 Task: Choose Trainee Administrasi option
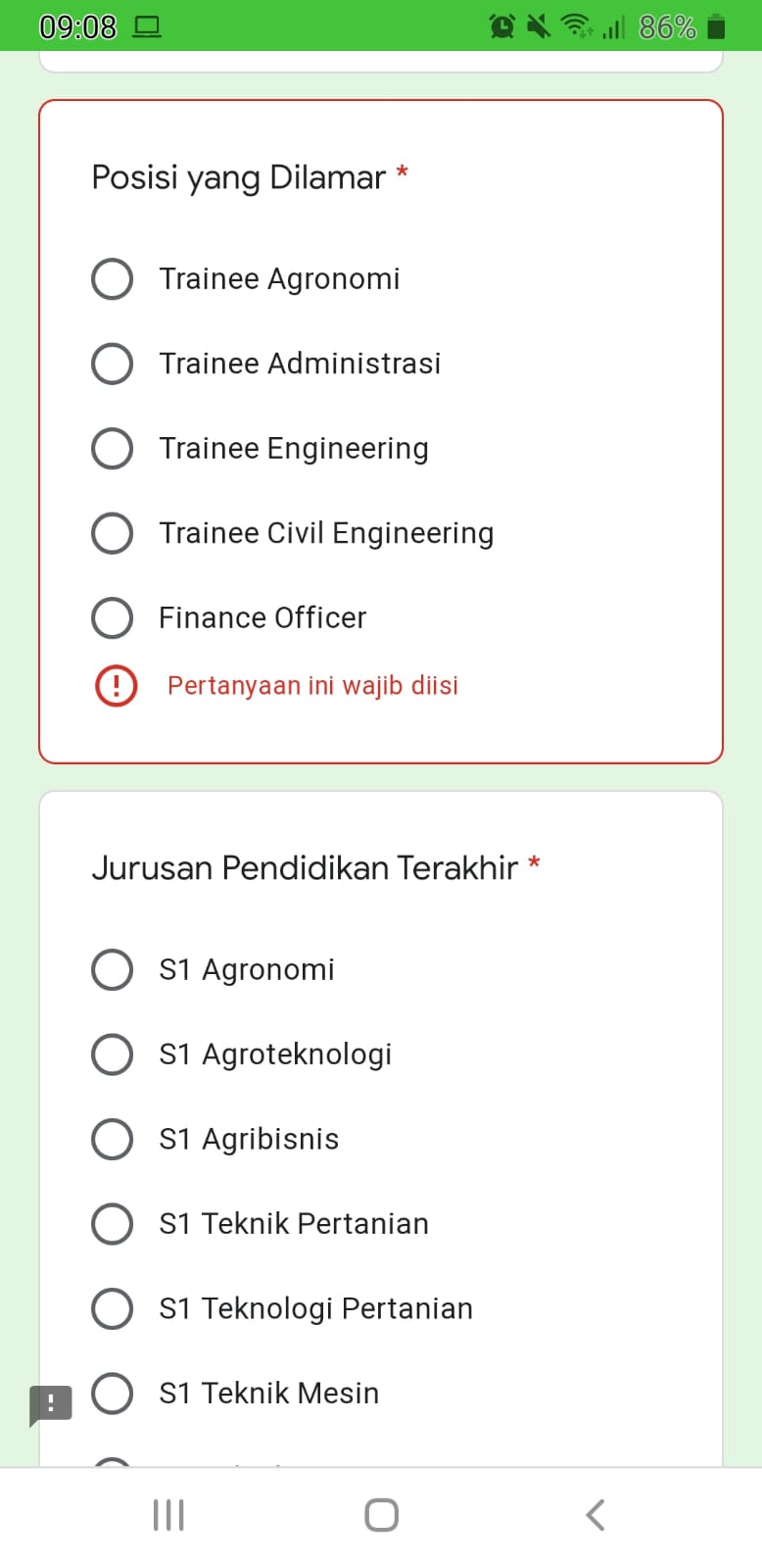113,364
